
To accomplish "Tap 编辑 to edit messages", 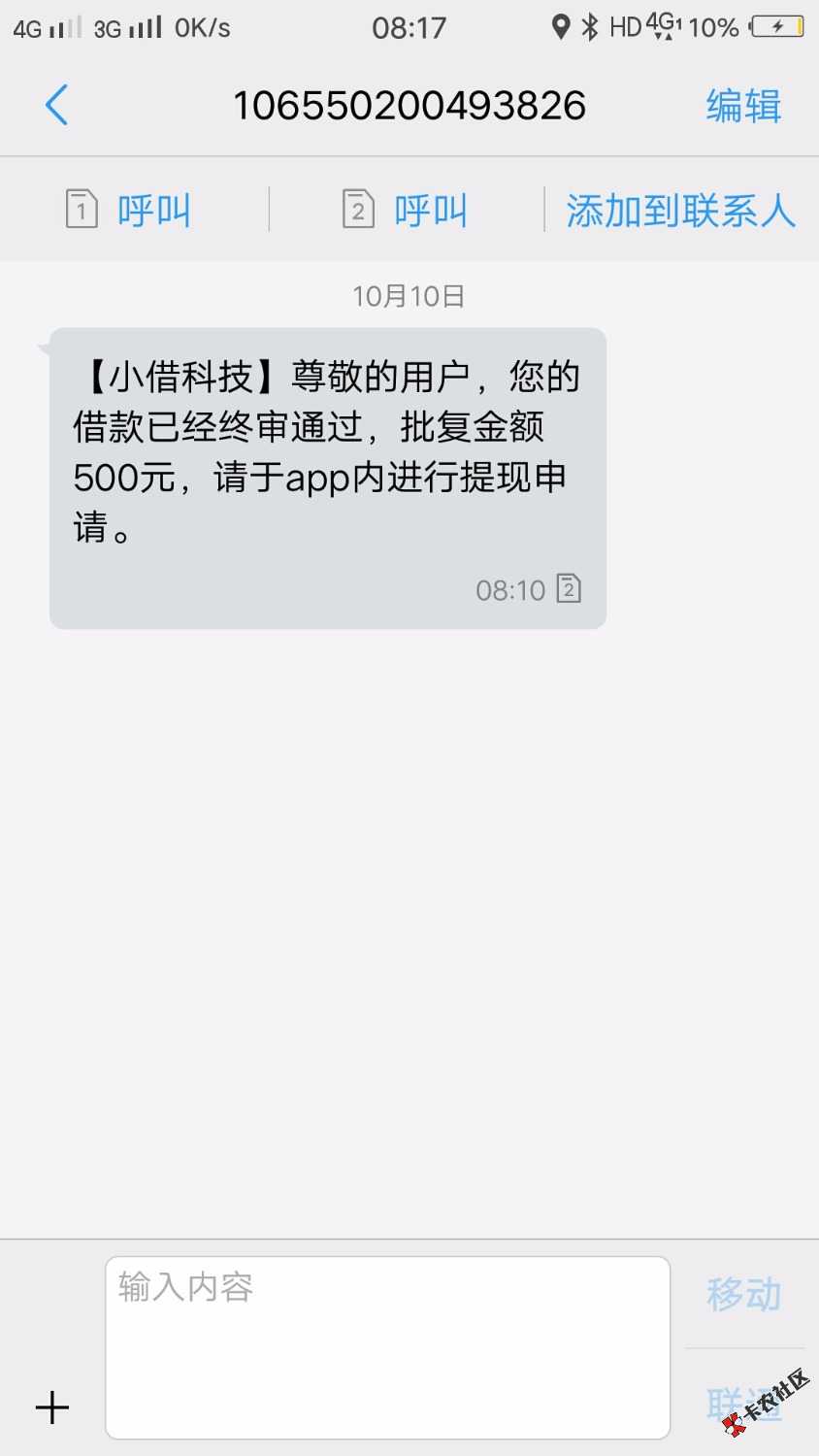I will 742,106.
